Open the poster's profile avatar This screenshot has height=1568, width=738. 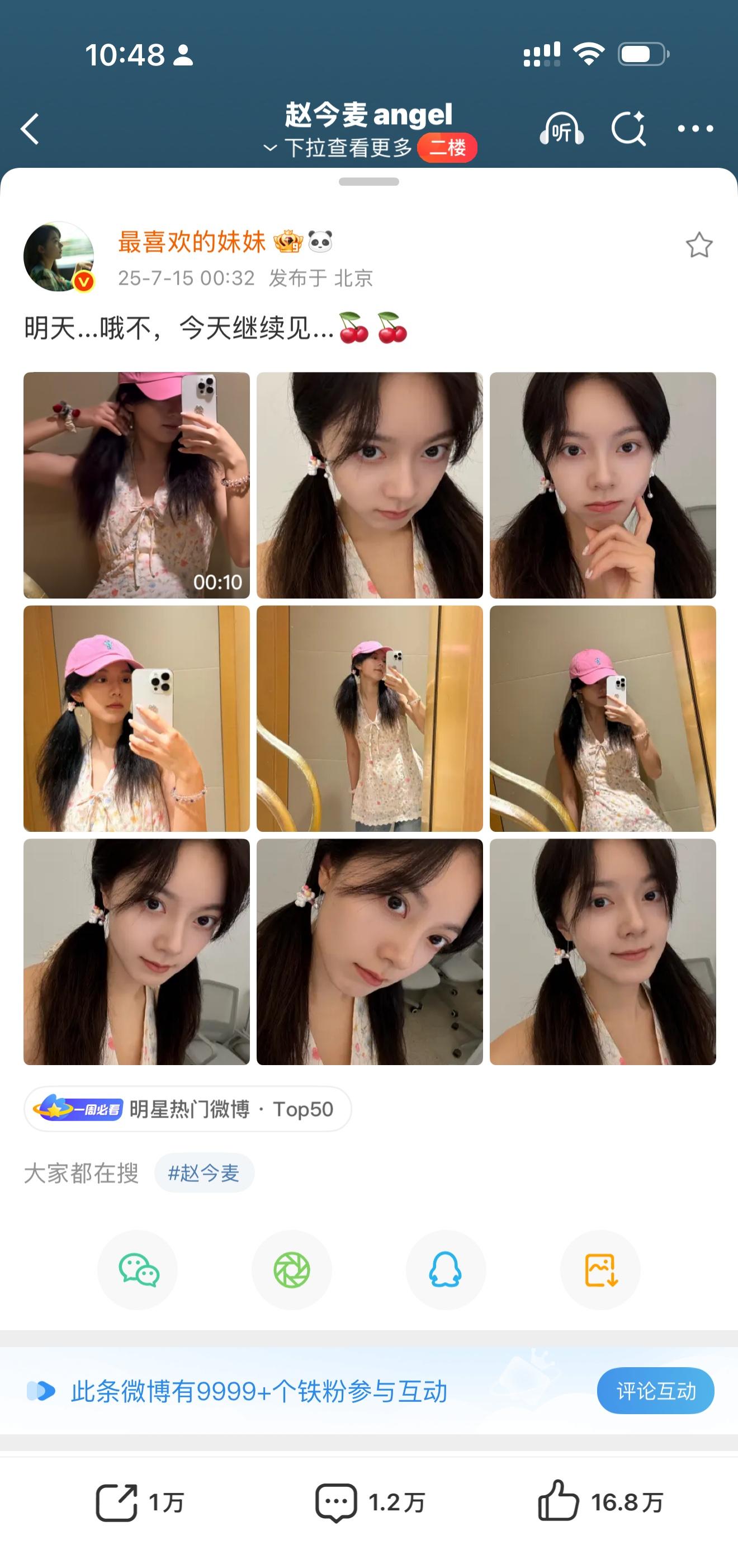point(58,256)
